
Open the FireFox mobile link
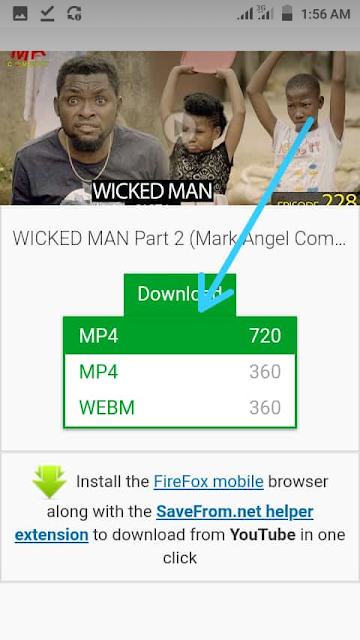(209, 482)
